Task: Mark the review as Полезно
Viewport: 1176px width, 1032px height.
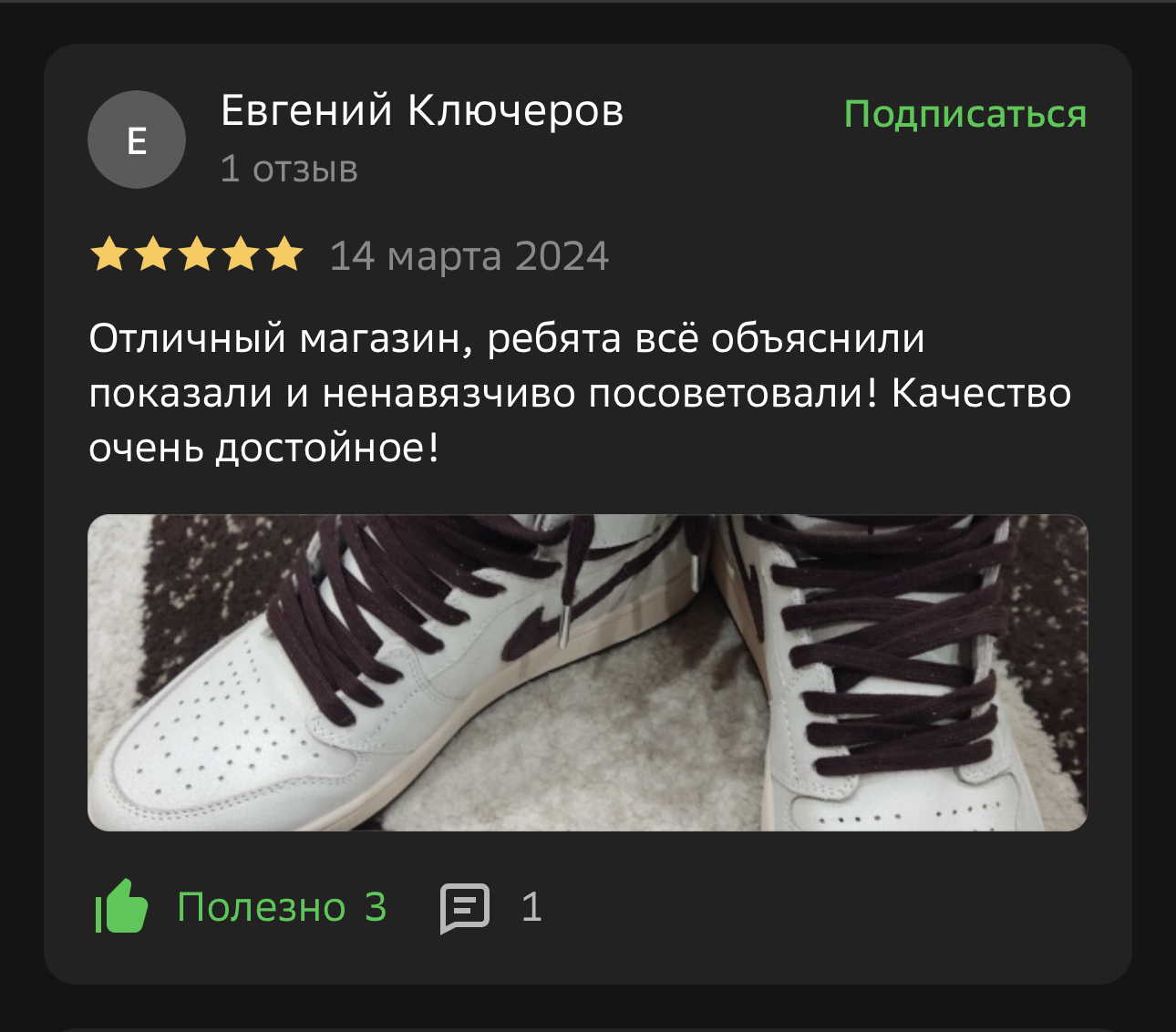Action: click(x=242, y=907)
